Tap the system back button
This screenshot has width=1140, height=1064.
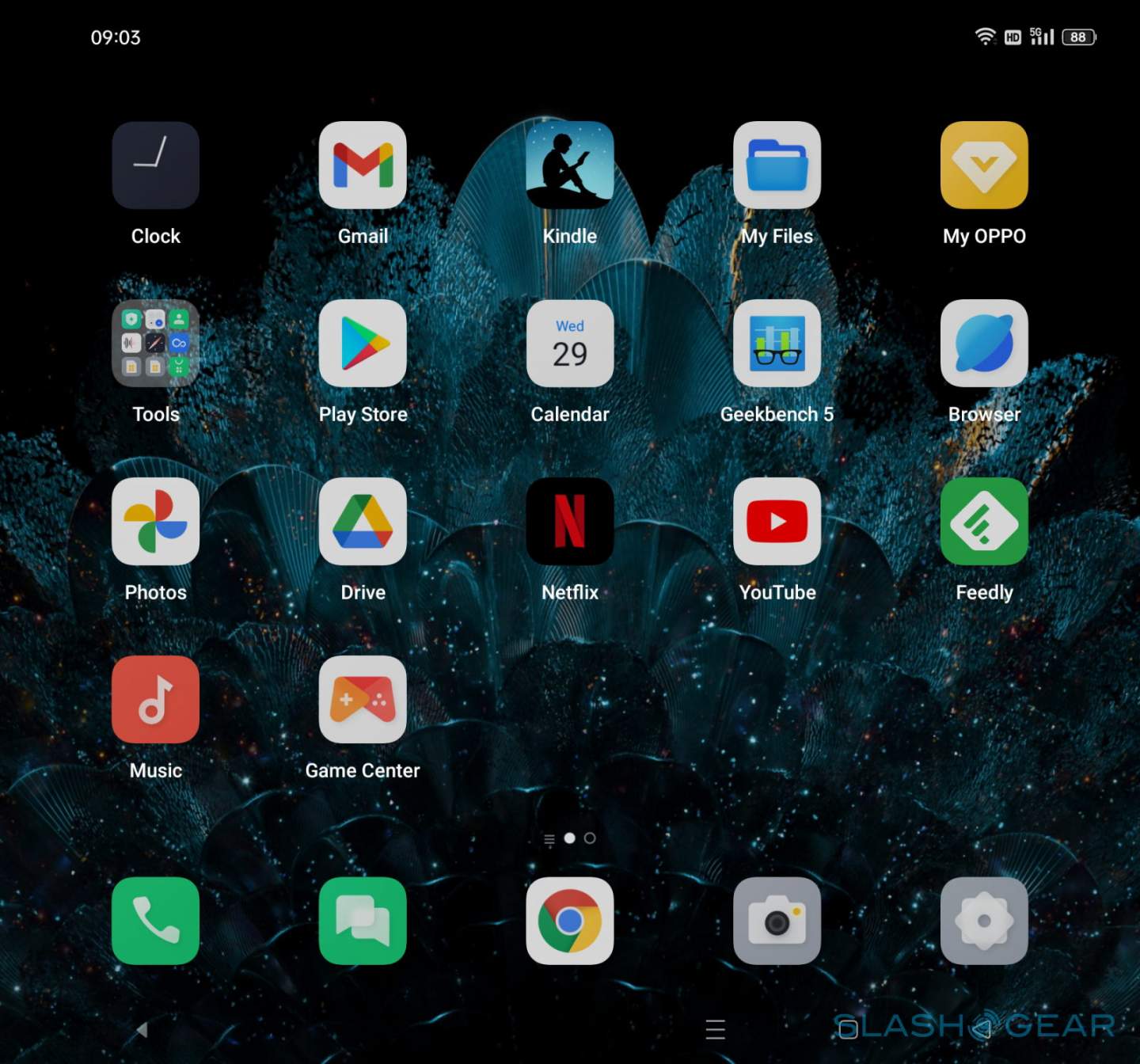142,1029
